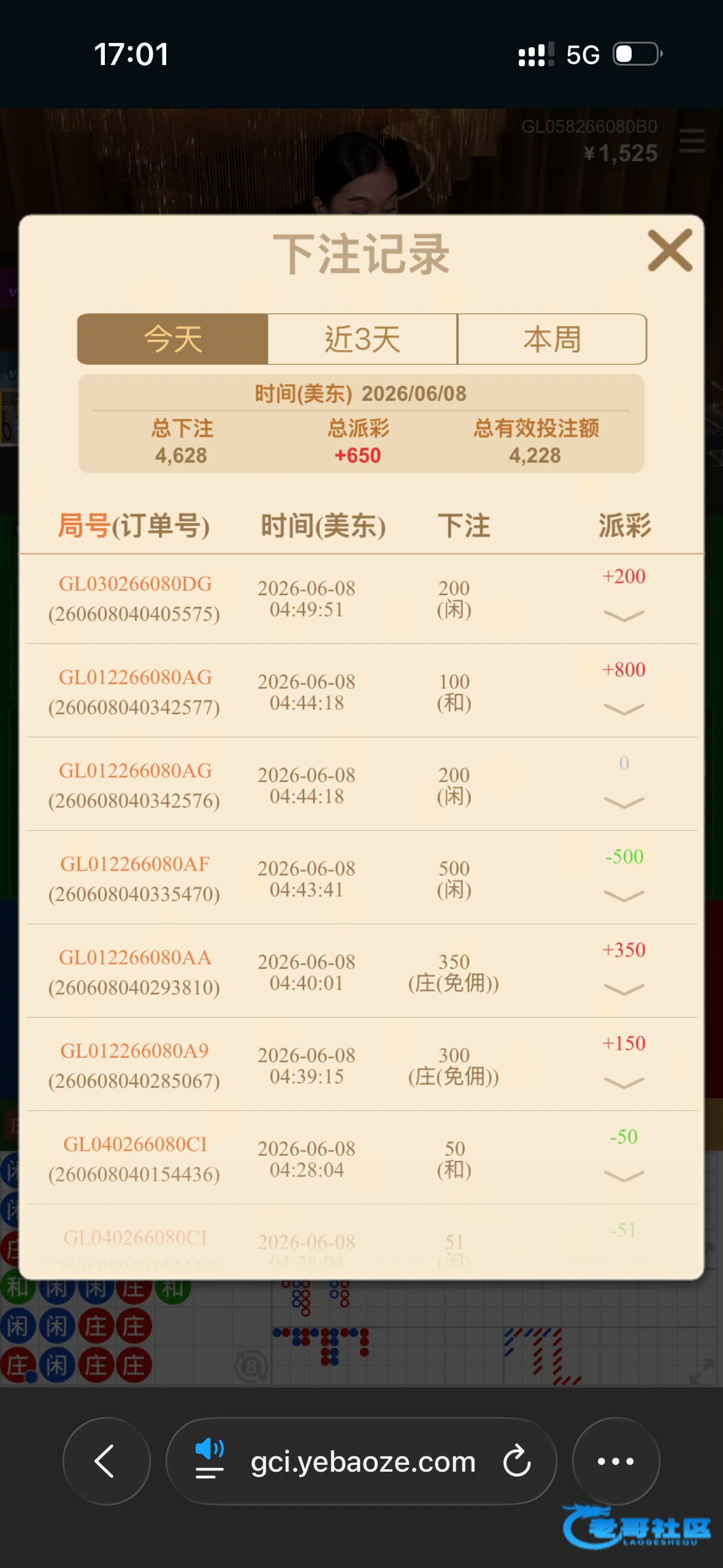Reload the gci.yebaoze.com page
The height and width of the screenshot is (1568, 723).
516,1461
